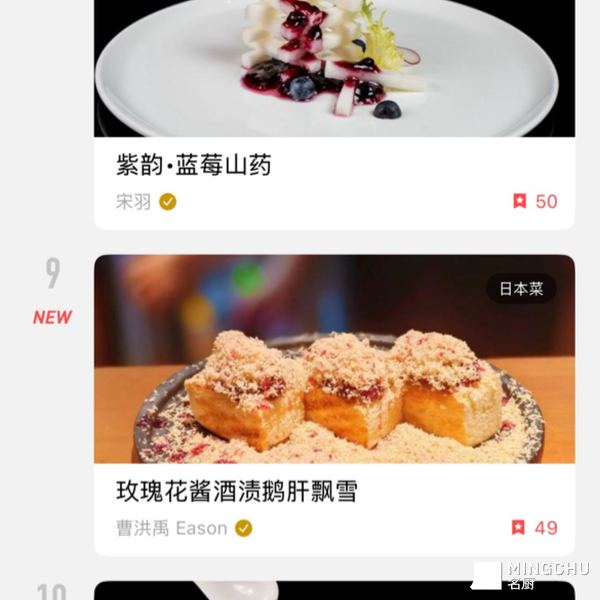Select the 日本菜 cuisine tag
The width and height of the screenshot is (600, 600).
point(521,289)
